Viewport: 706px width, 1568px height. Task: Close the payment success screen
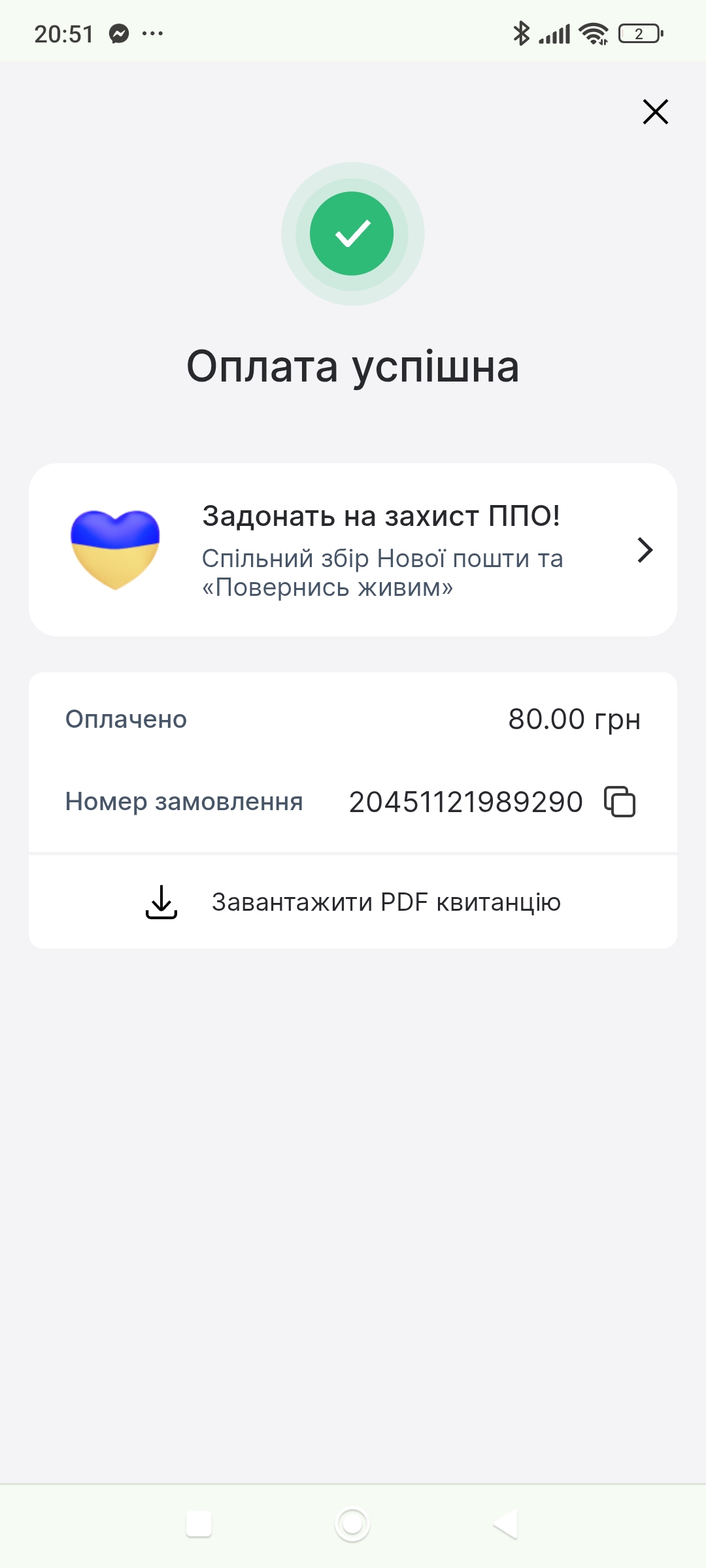tap(655, 112)
